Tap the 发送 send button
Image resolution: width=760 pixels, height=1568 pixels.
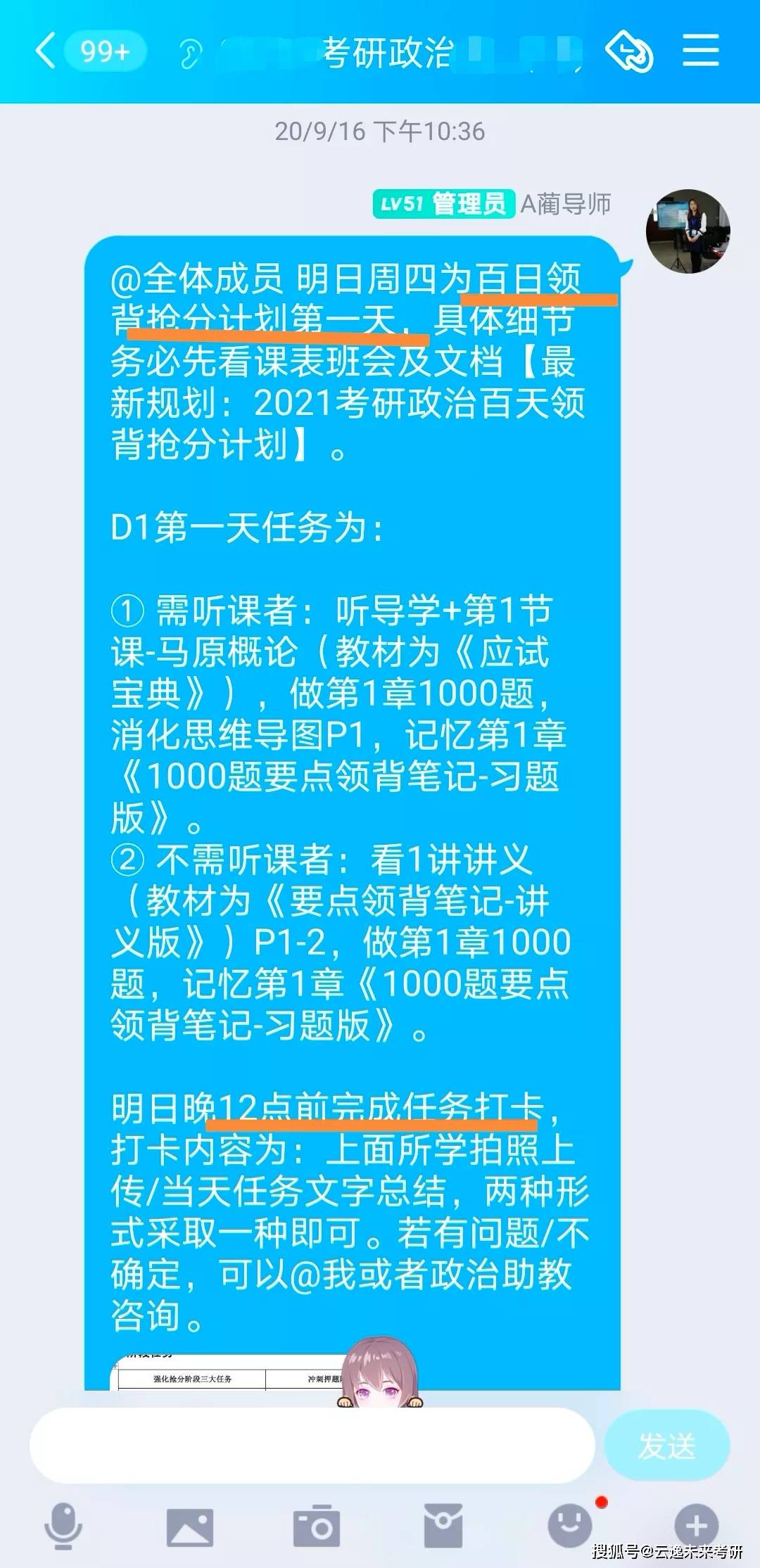point(666,1446)
